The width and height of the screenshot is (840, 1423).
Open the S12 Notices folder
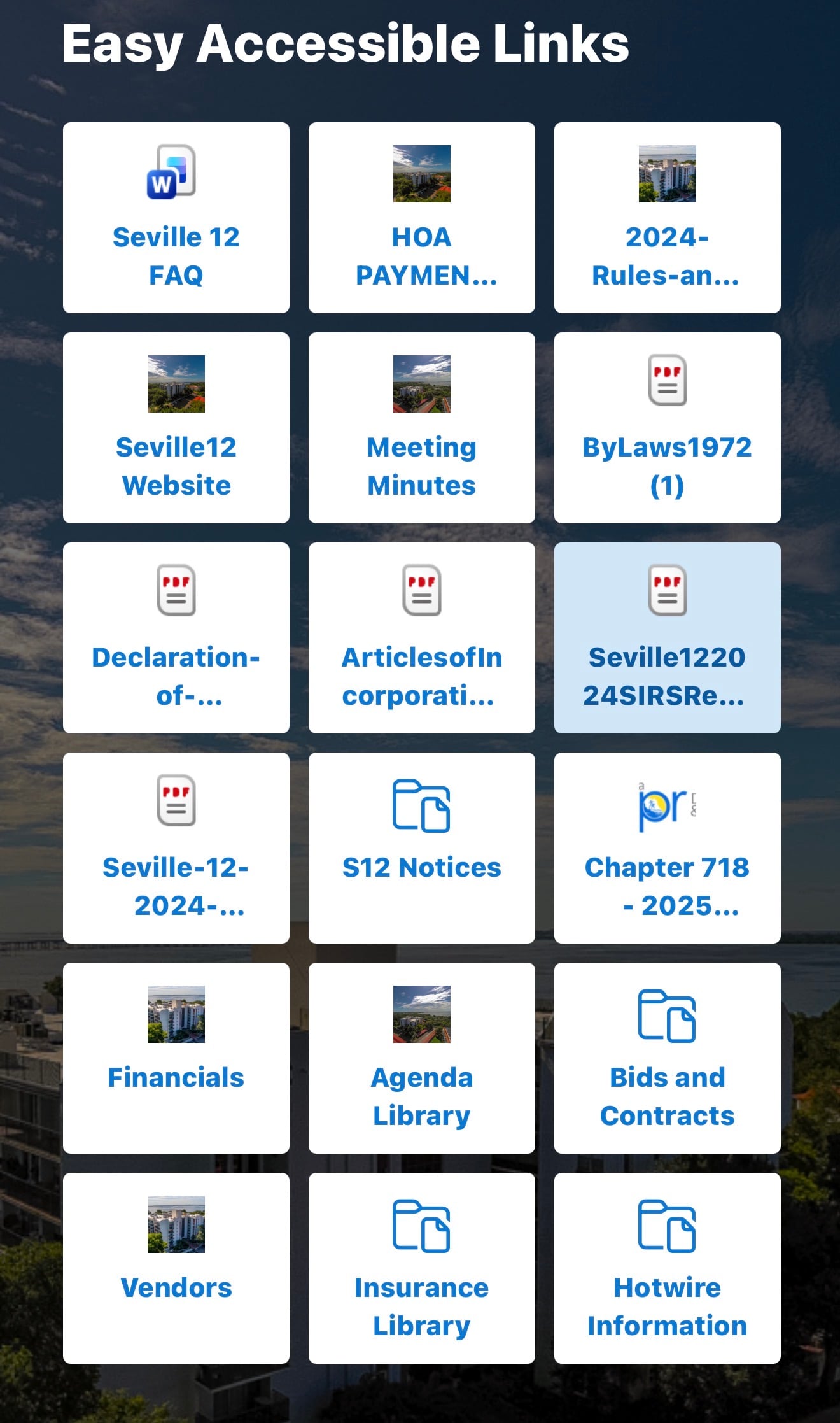point(422,848)
